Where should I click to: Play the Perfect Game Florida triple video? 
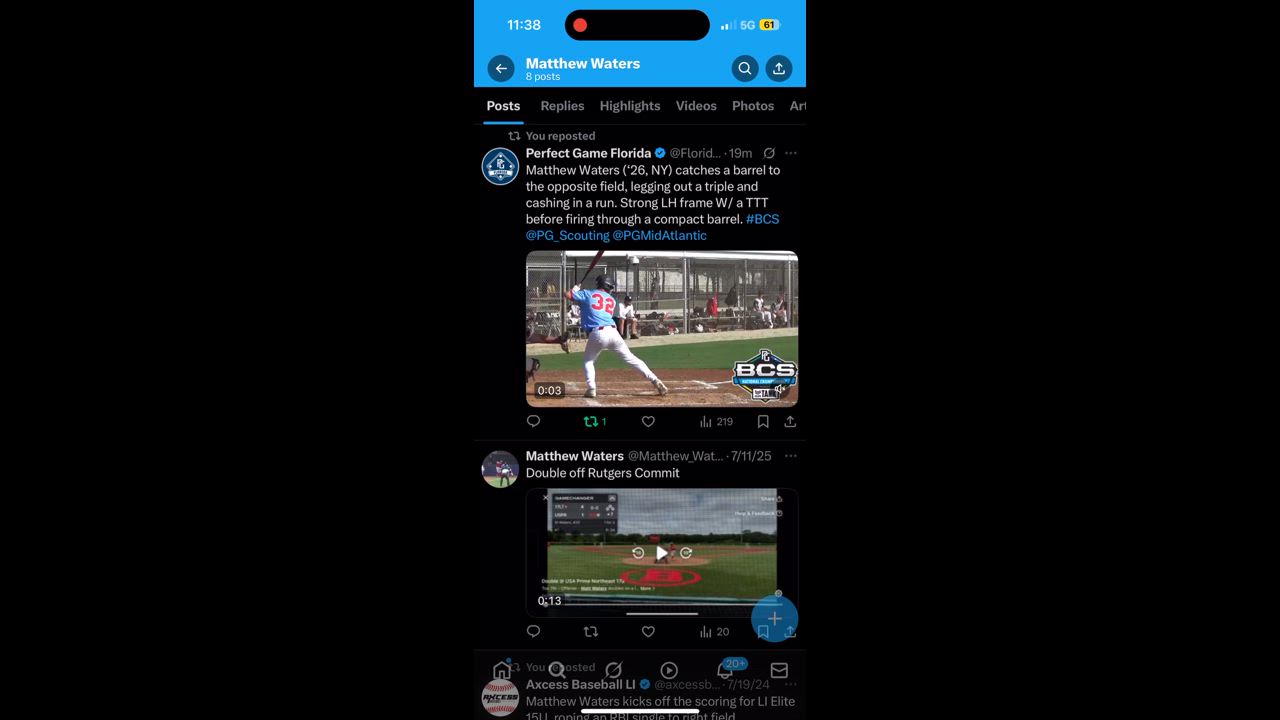(662, 328)
